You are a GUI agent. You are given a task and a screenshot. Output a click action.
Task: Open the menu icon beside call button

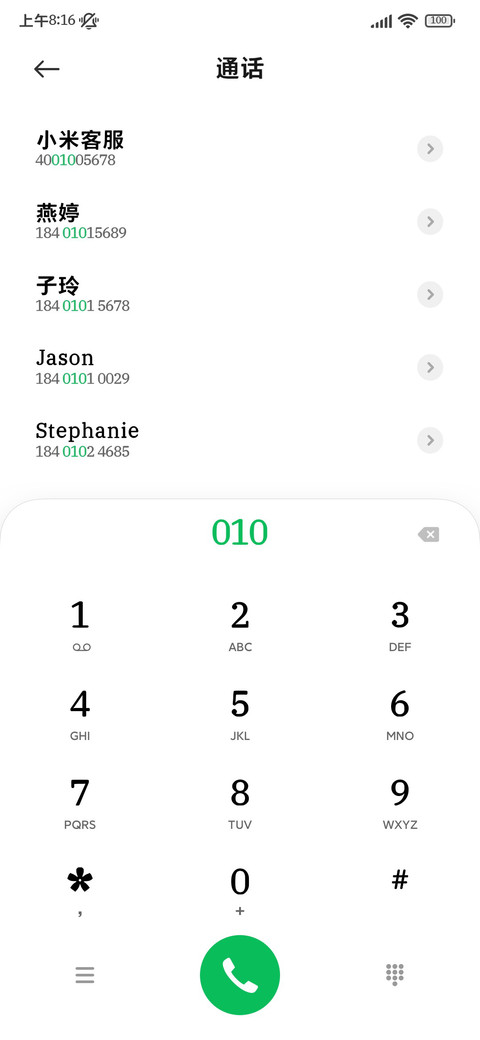coord(85,975)
